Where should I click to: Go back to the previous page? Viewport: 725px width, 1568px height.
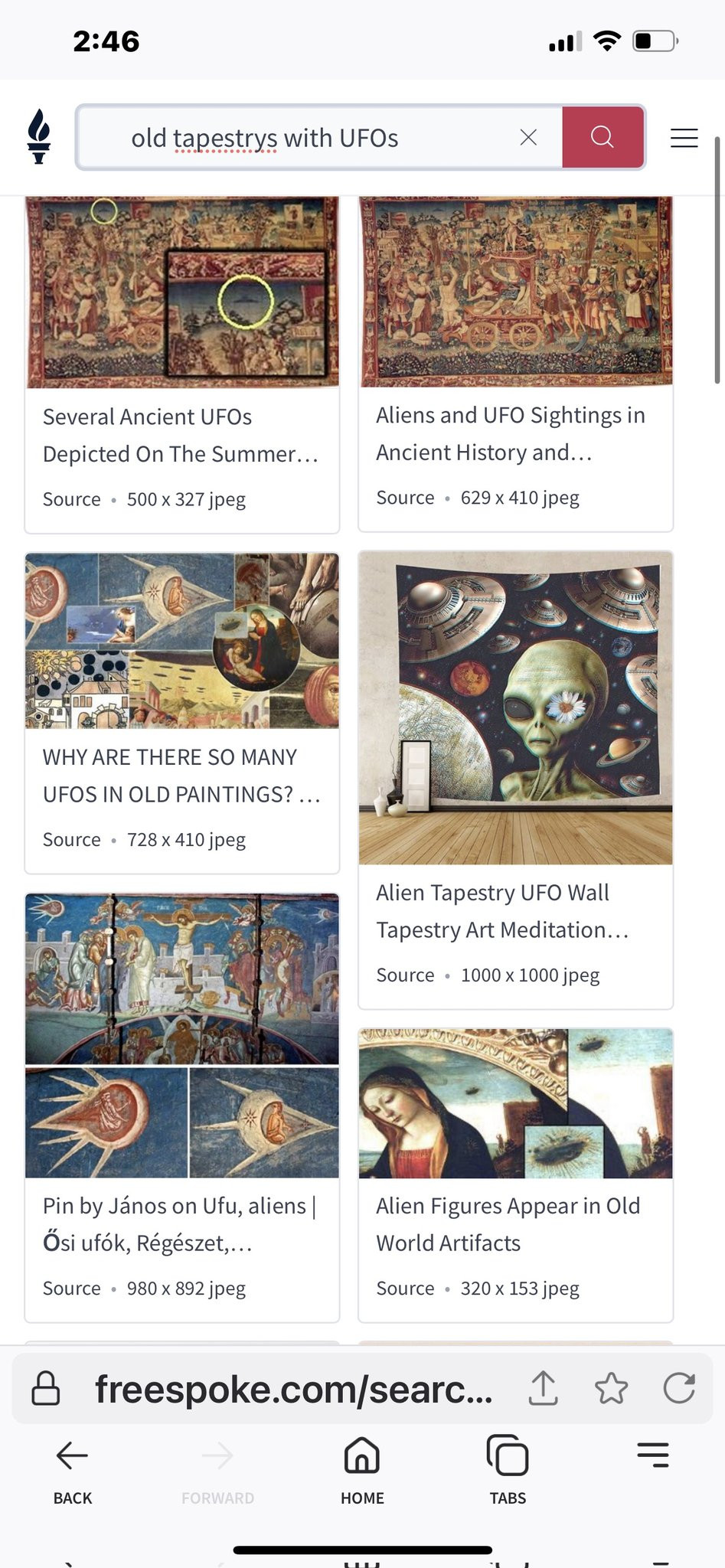(x=73, y=1469)
